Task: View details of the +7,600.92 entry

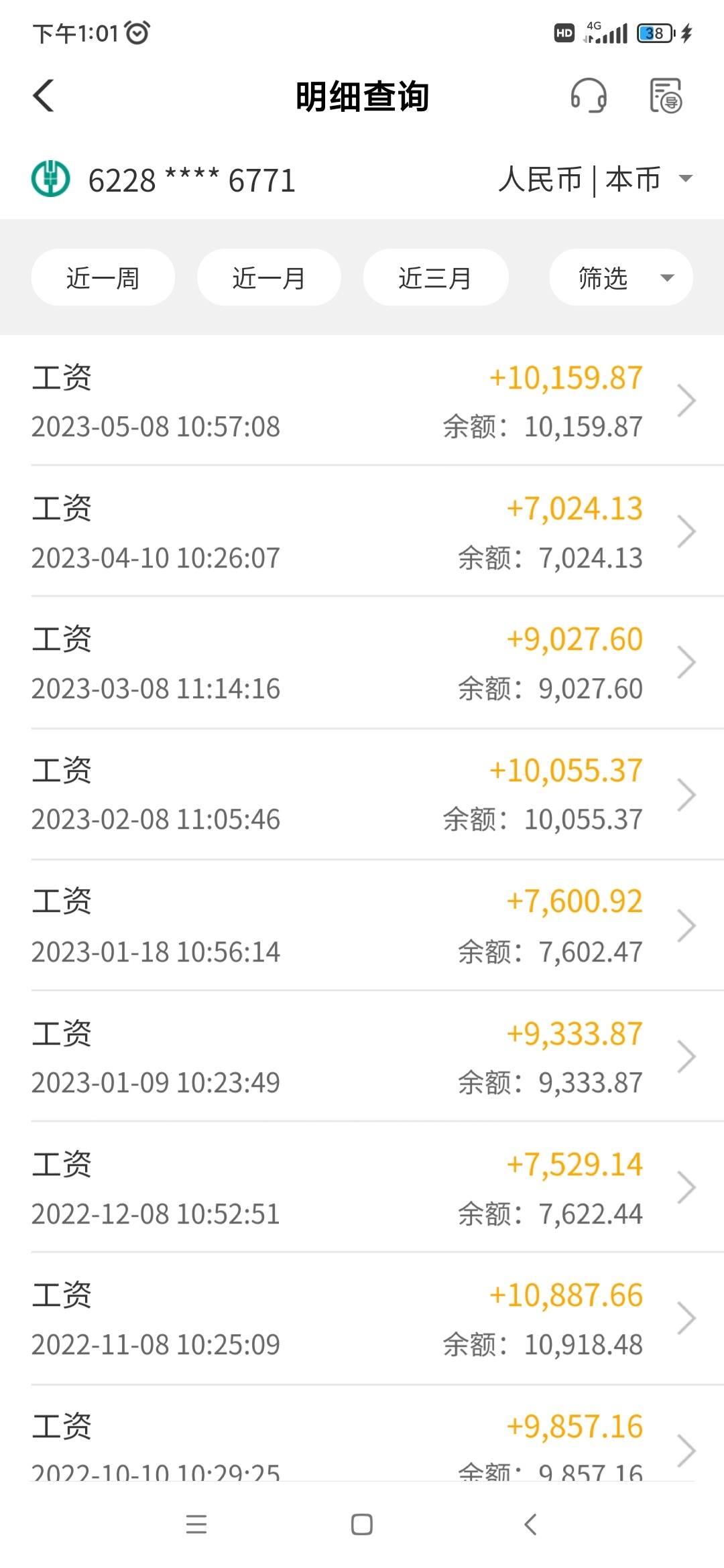Action: click(362, 925)
